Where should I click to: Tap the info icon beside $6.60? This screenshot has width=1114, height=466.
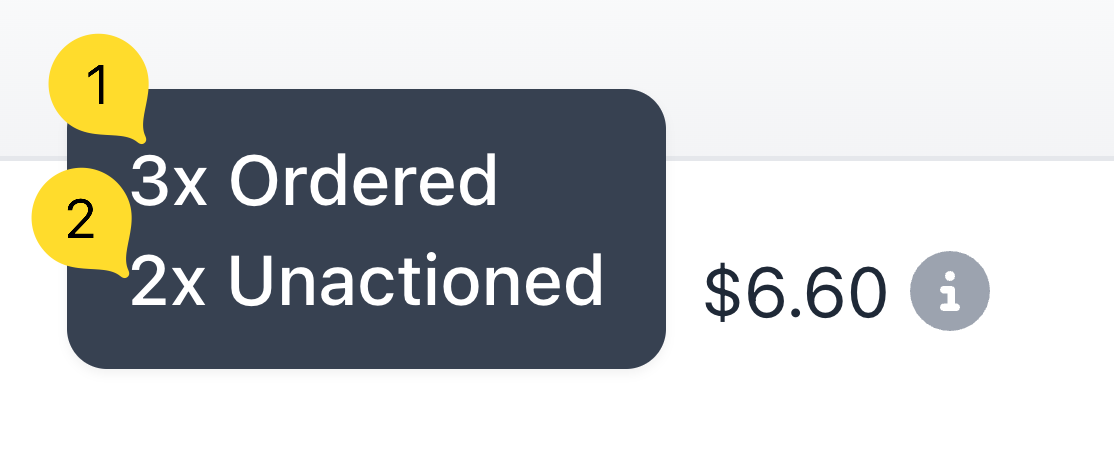point(949,291)
